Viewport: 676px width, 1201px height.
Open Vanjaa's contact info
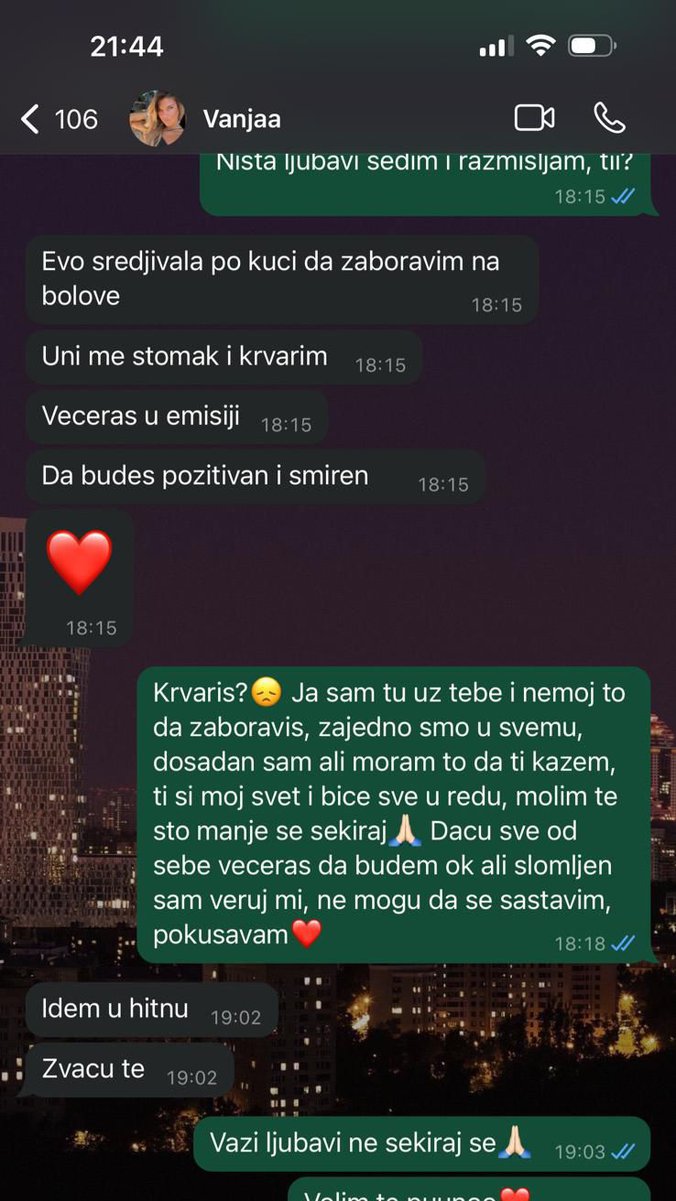click(241, 119)
